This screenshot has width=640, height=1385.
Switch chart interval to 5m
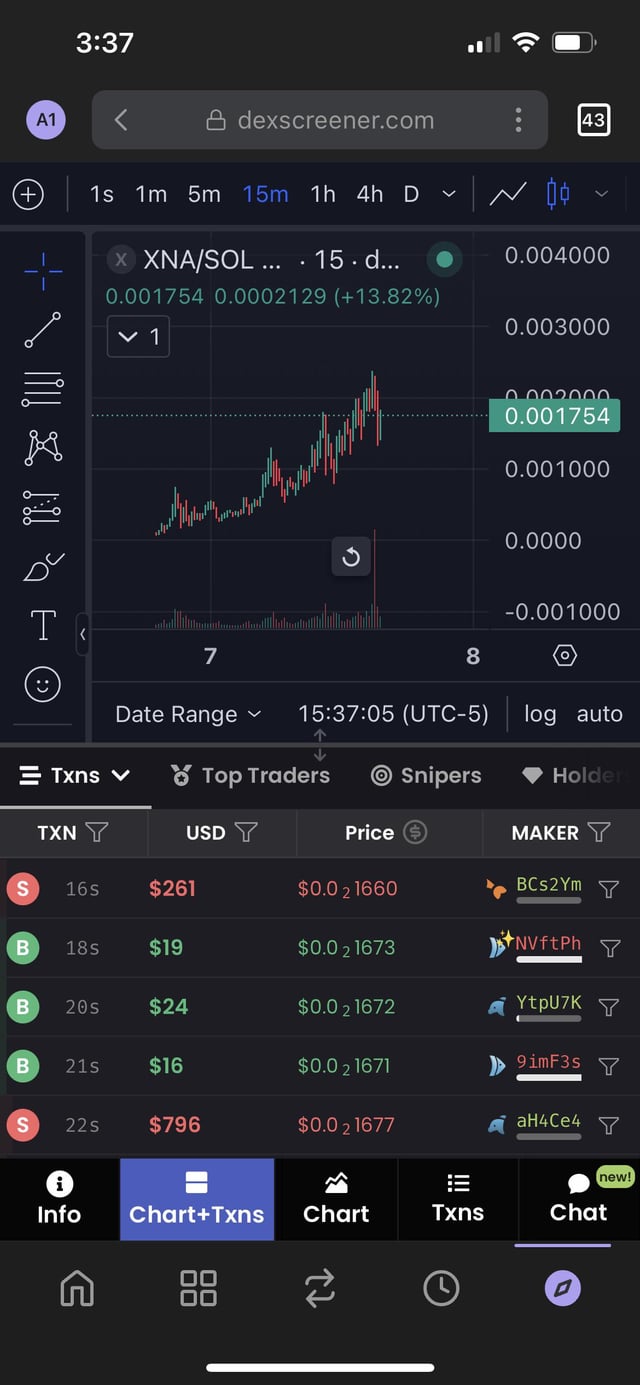click(x=204, y=194)
